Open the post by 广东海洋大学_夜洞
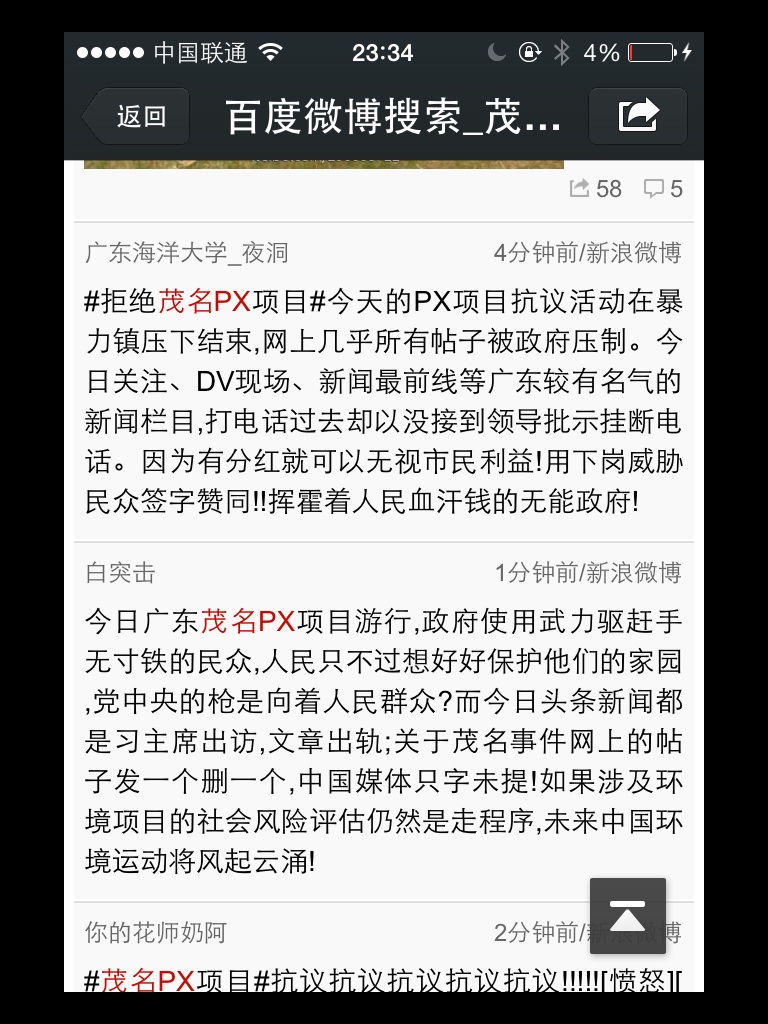Viewport: 768px width, 1024px height. click(384, 400)
